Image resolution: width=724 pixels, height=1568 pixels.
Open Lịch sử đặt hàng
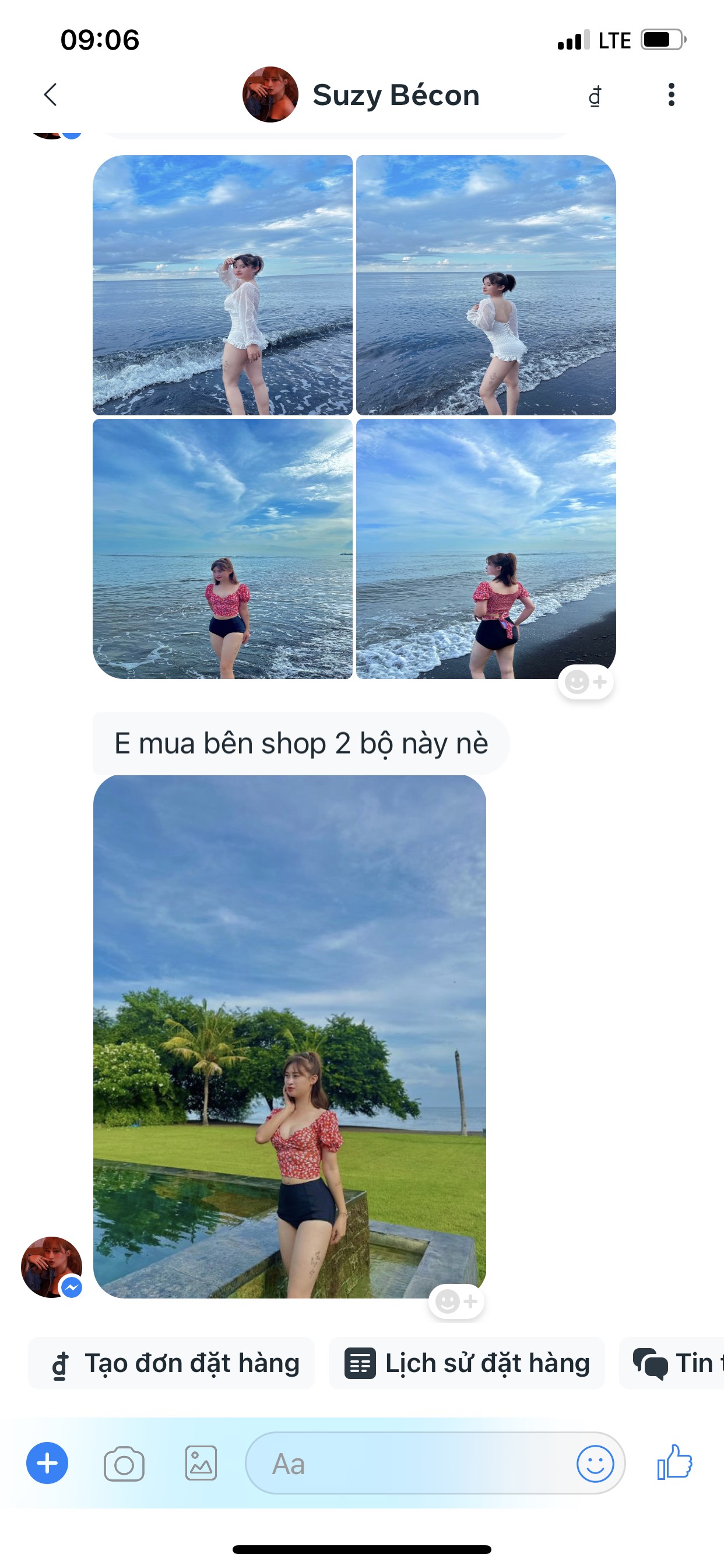tap(467, 1363)
